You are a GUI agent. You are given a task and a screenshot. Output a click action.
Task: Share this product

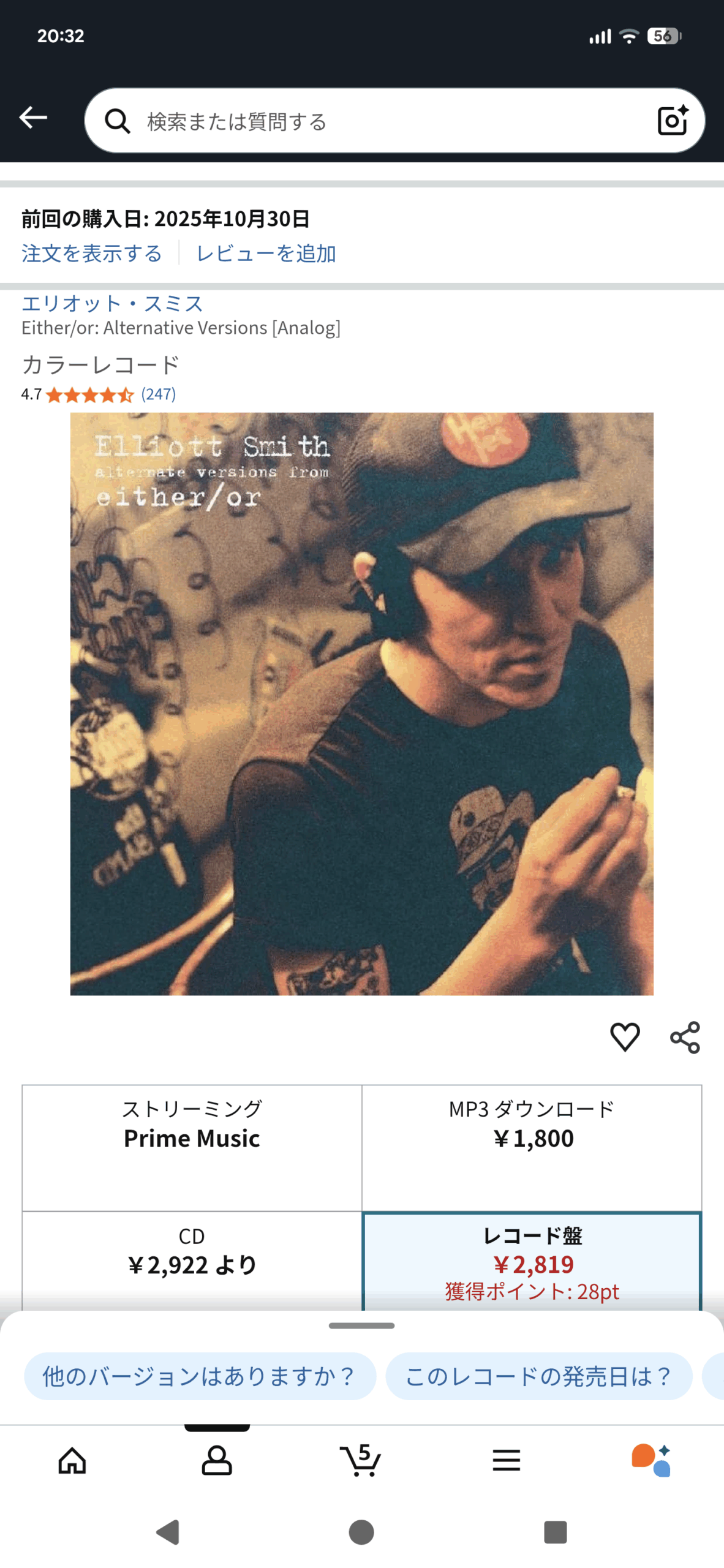pos(684,1037)
